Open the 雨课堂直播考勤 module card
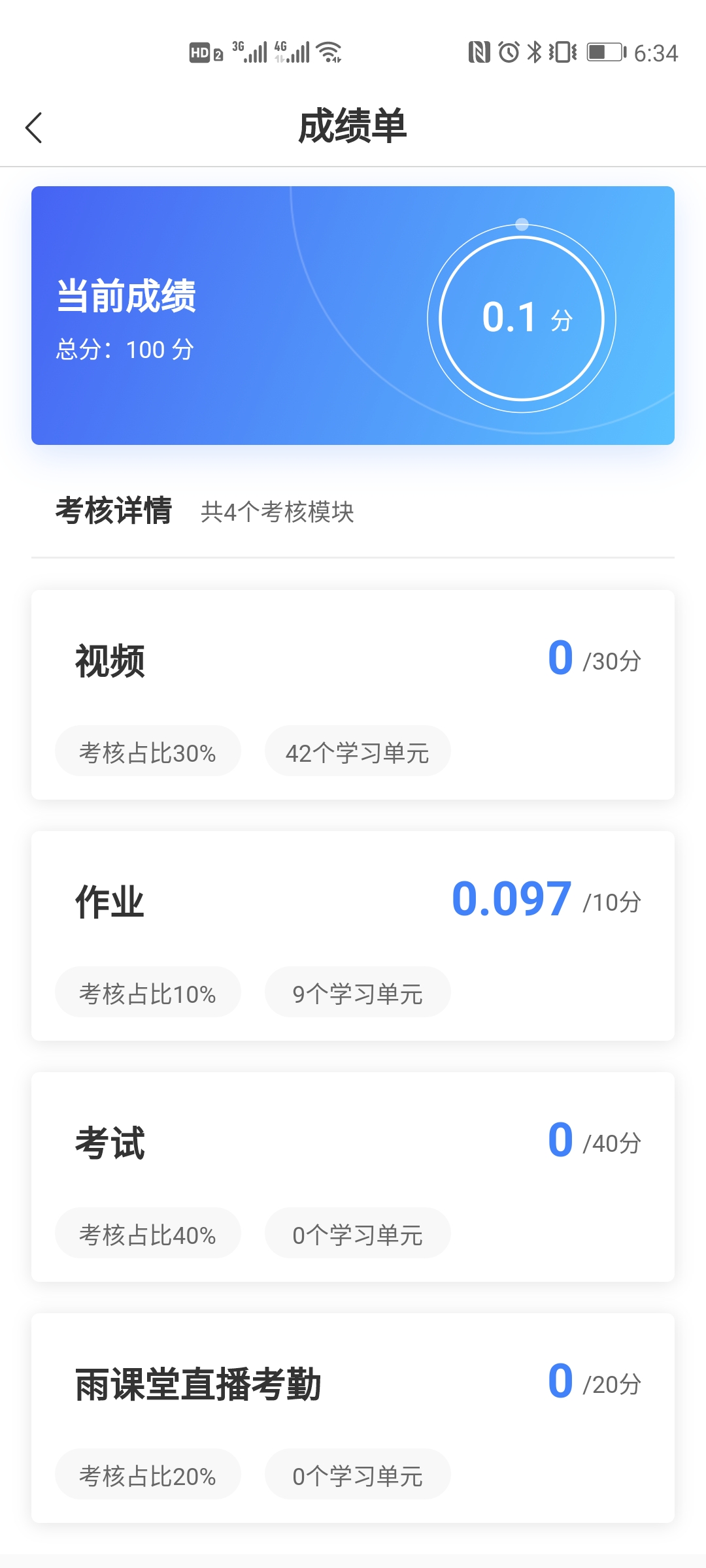 [x=353, y=1418]
